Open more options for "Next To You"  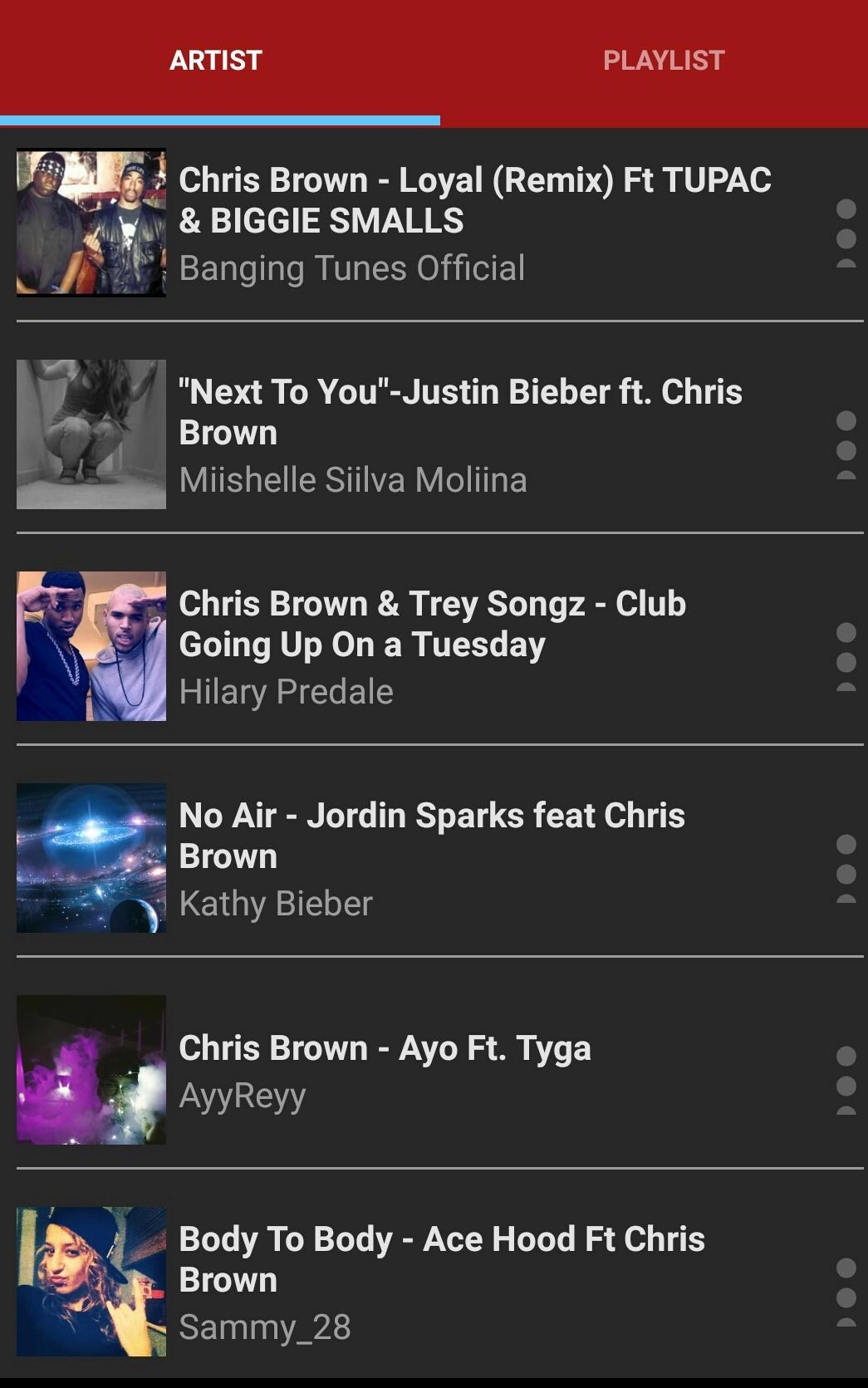pyautogui.click(x=846, y=447)
